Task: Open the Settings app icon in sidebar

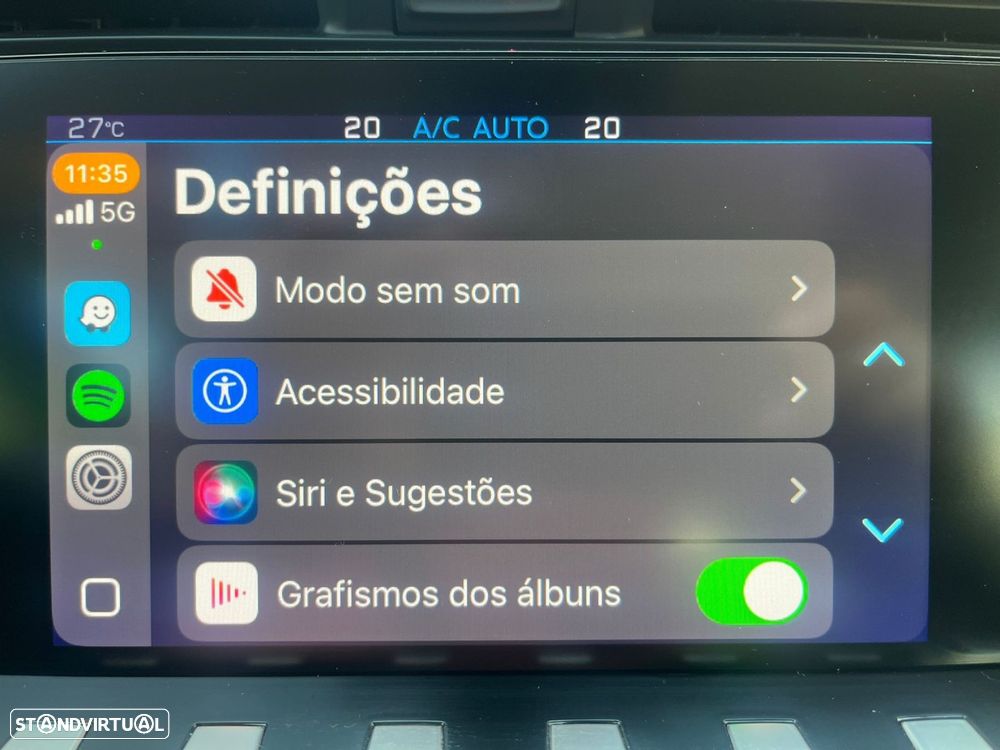Action: (99, 477)
